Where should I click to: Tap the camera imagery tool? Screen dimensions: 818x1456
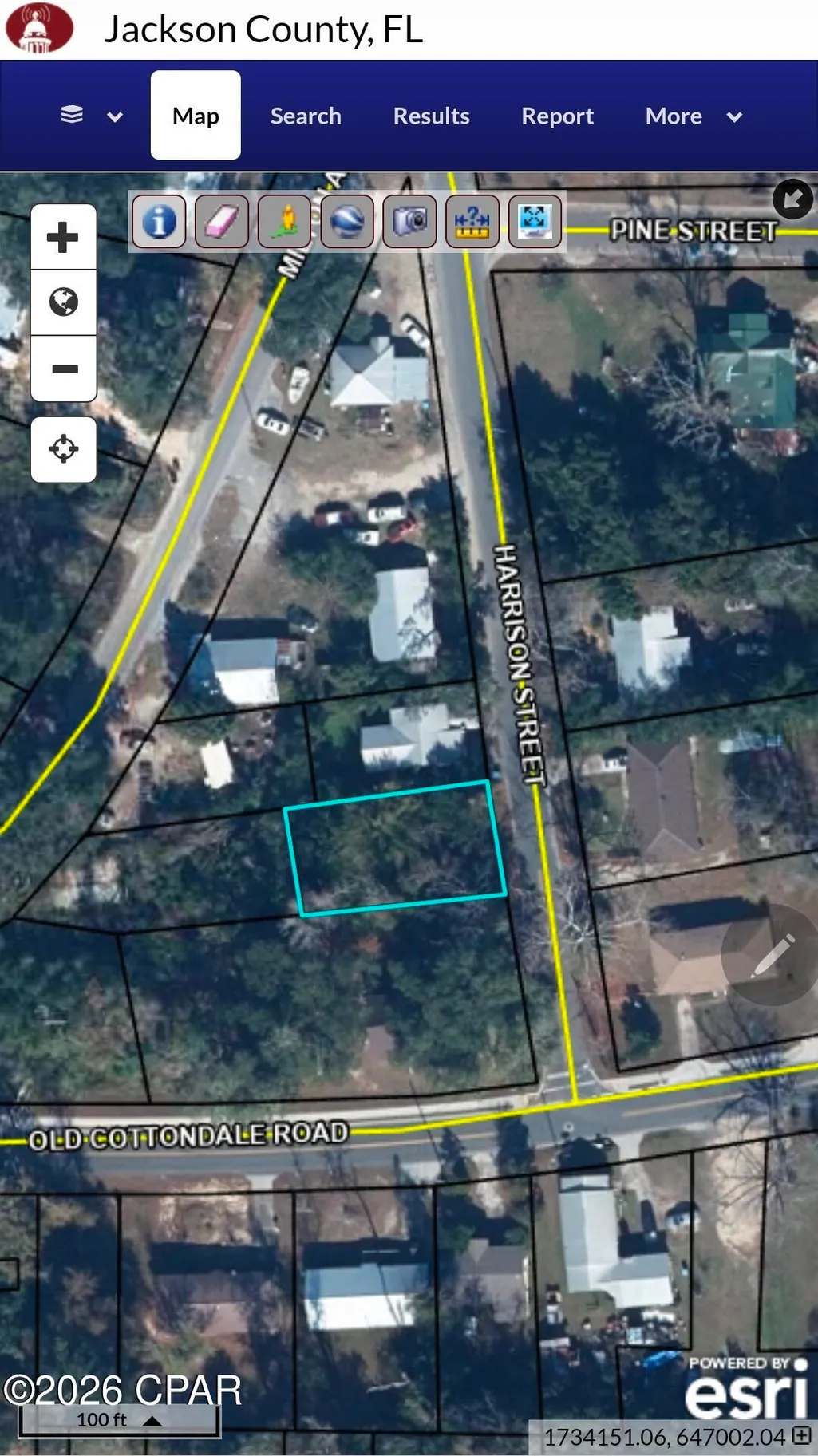[409, 221]
